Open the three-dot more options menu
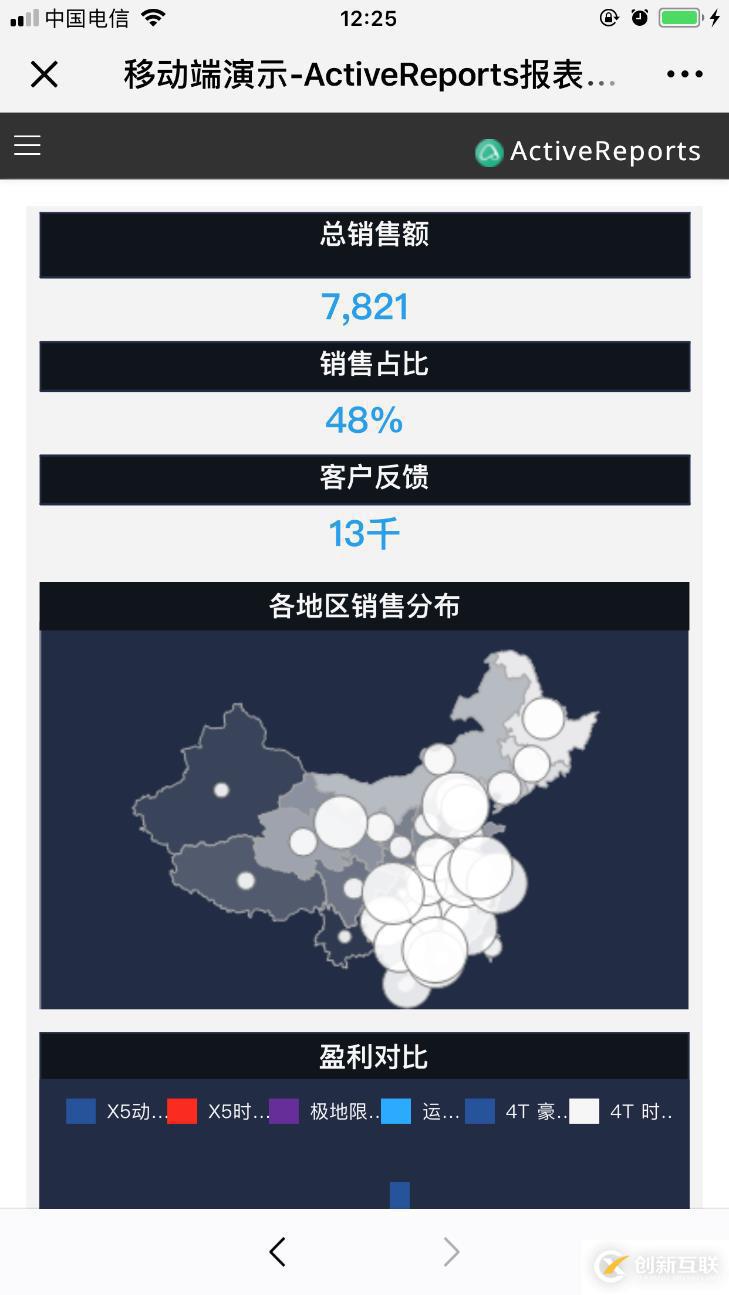729x1295 pixels. coord(684,74)
